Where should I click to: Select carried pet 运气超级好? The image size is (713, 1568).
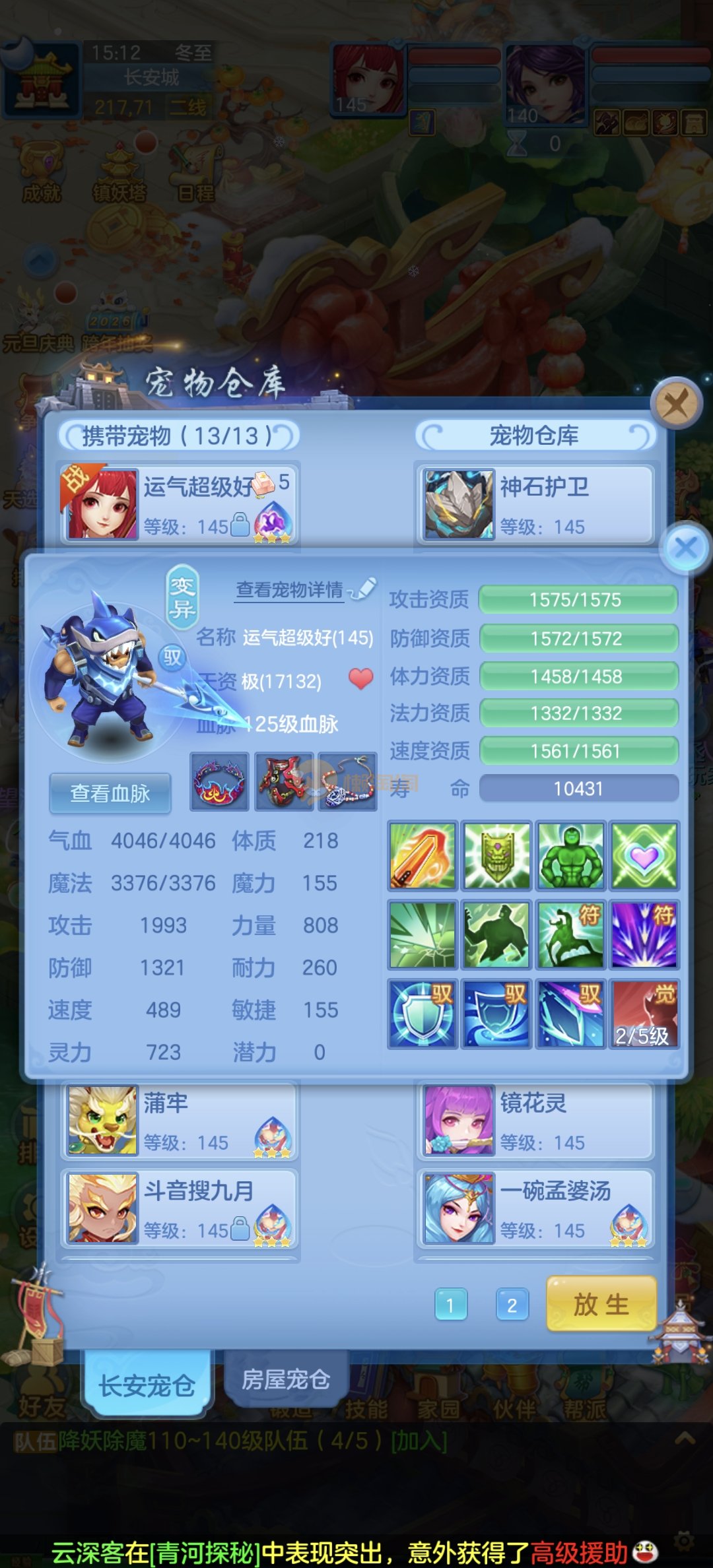click(180, 505)
